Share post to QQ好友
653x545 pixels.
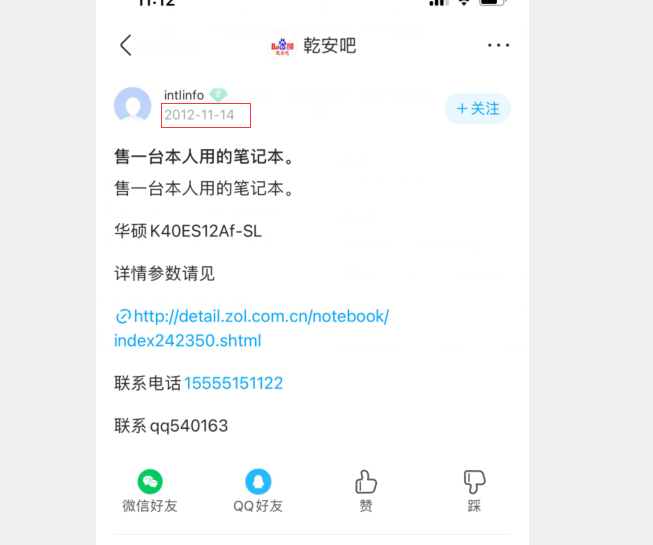click(258, 491)
